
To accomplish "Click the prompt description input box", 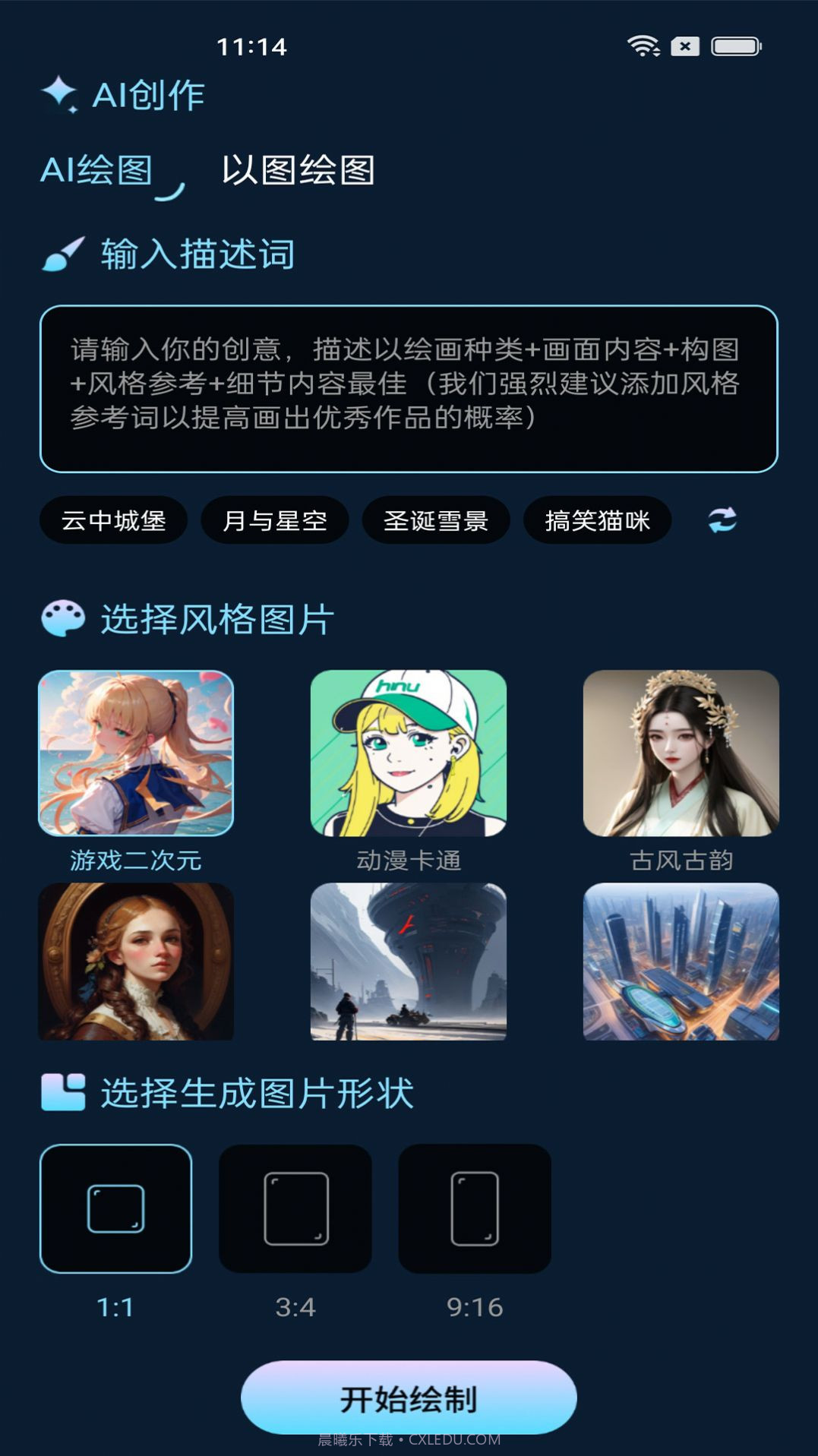I will (409, 387).
